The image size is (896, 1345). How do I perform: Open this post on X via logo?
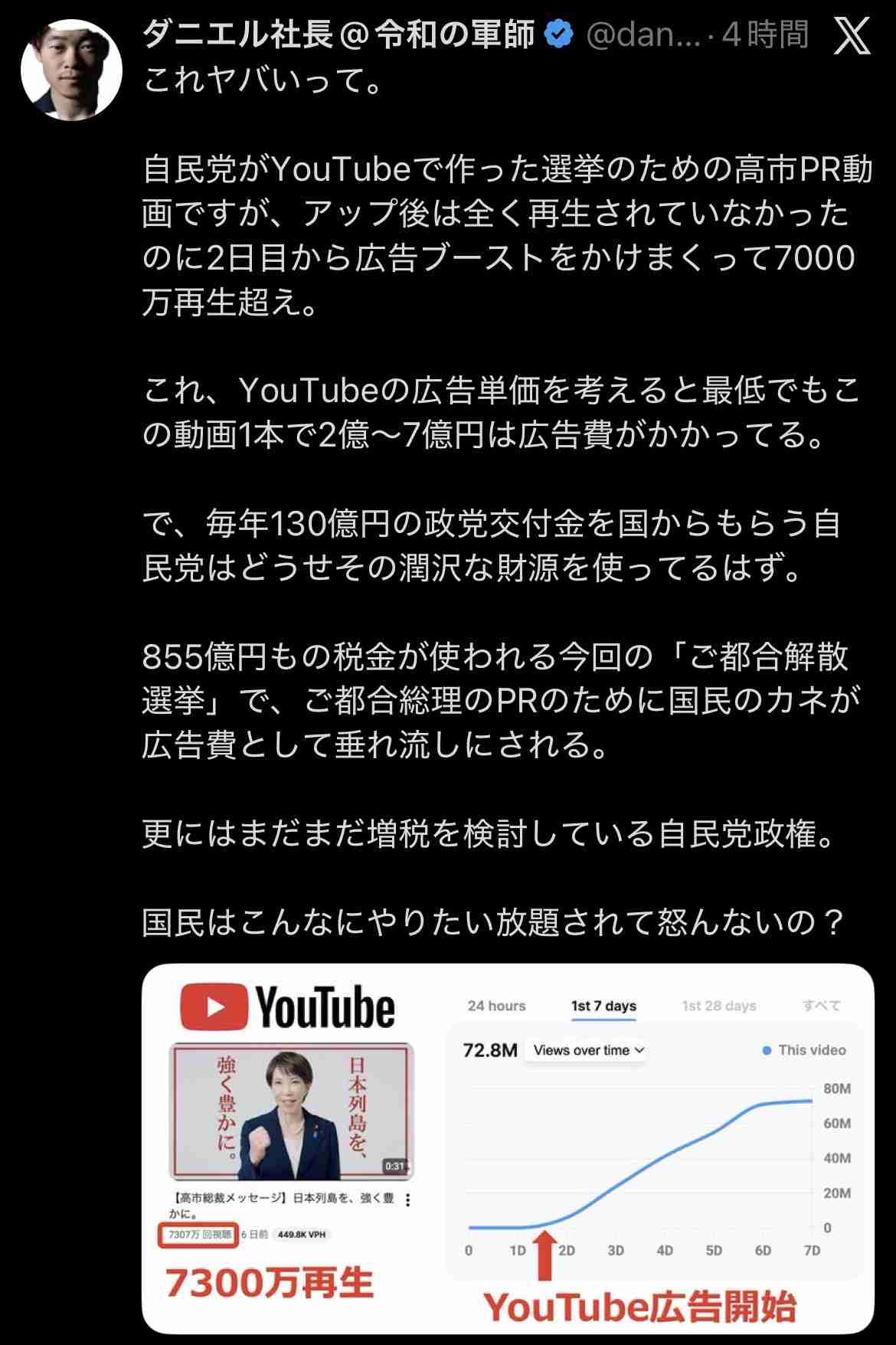click(852, 36)
